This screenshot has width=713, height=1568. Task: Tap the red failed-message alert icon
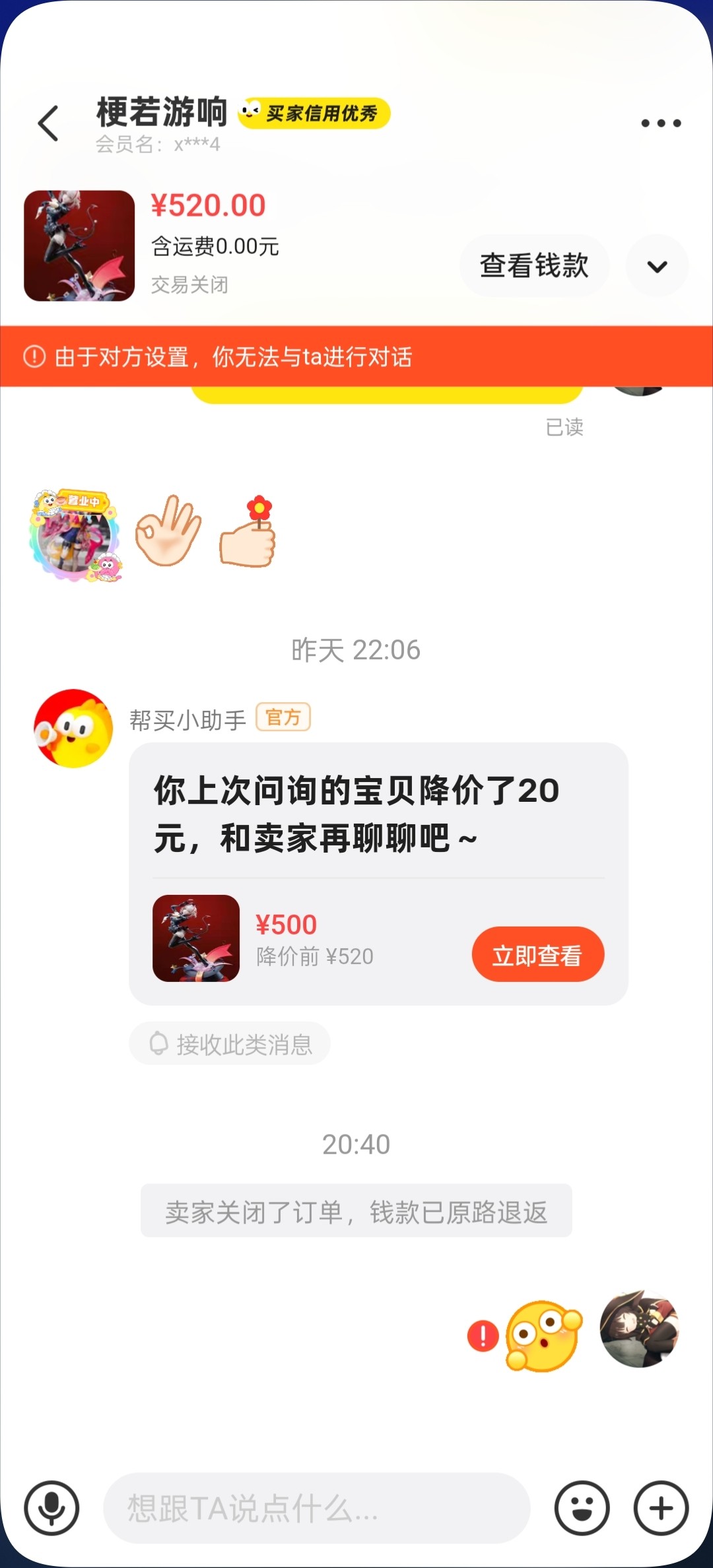(x=483, y=1336)
